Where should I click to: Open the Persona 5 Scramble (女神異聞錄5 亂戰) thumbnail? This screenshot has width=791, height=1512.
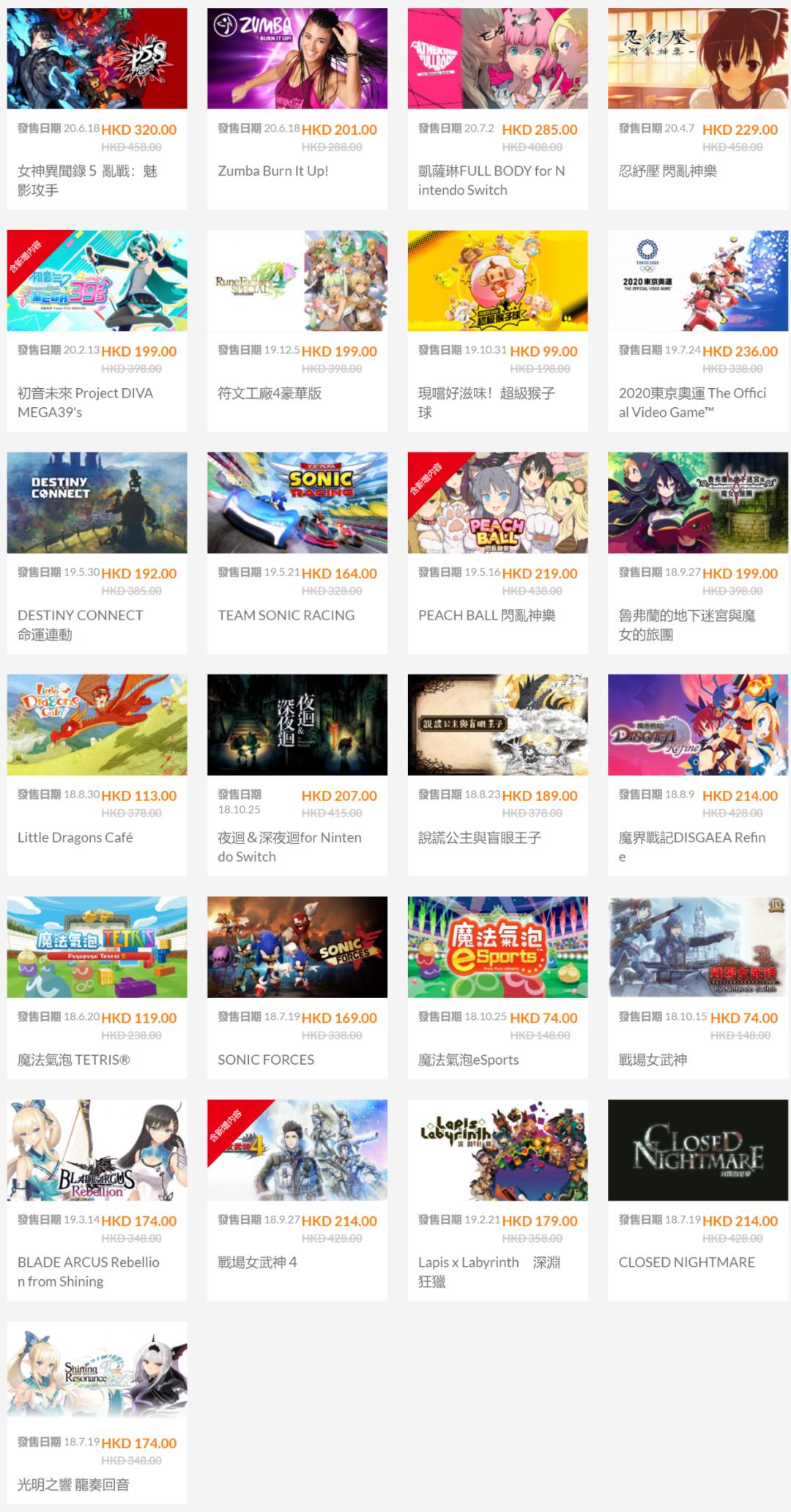coord(96,59)
